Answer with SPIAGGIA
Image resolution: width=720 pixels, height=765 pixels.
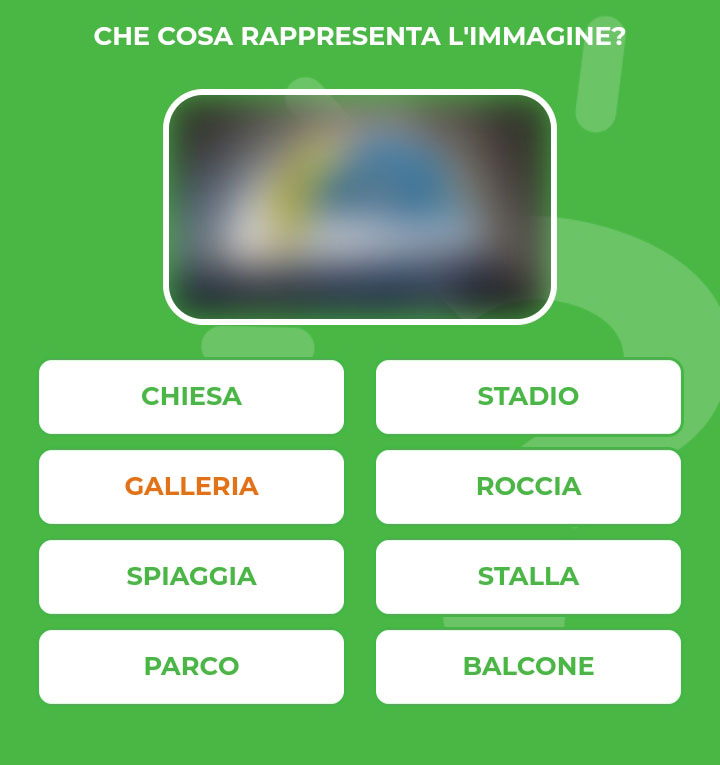click(191, 577)
